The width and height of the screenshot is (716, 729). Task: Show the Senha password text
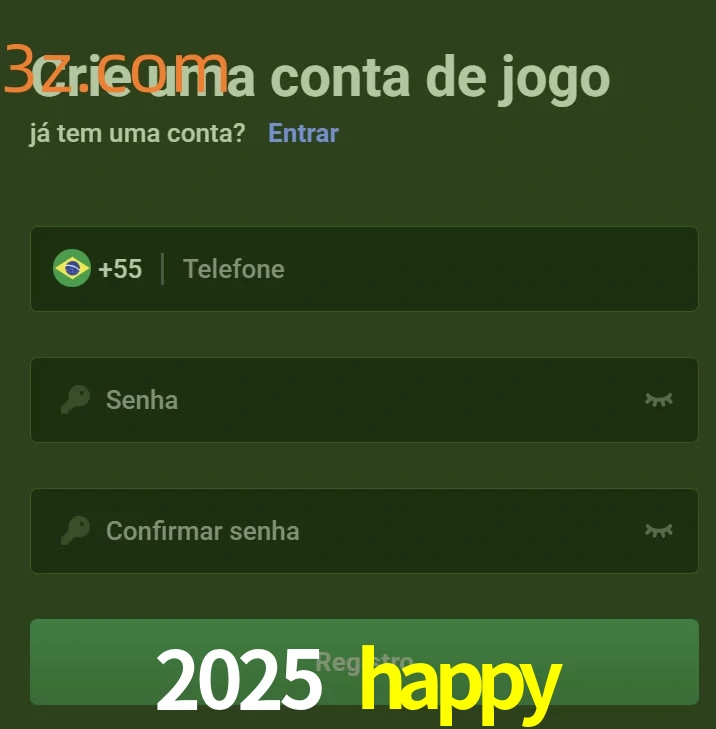(x=658, y=400)
